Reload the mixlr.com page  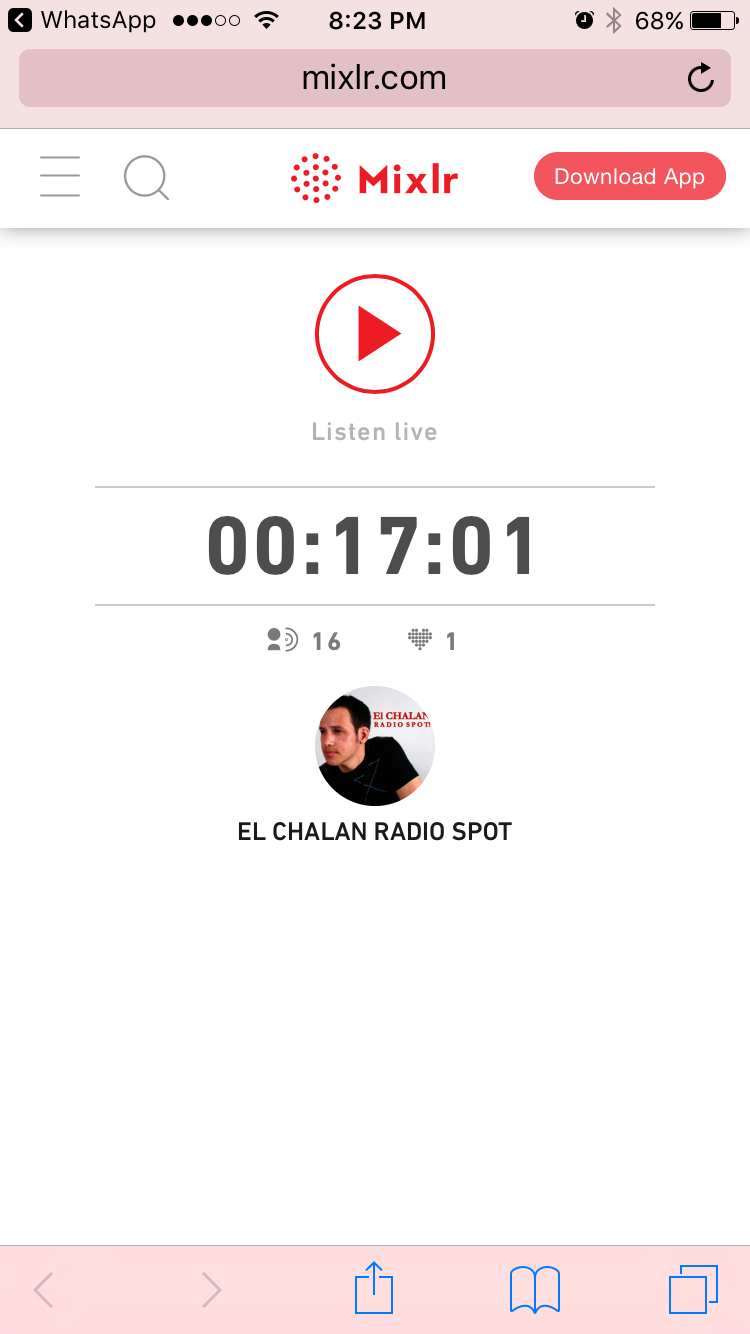click(701, 78)
